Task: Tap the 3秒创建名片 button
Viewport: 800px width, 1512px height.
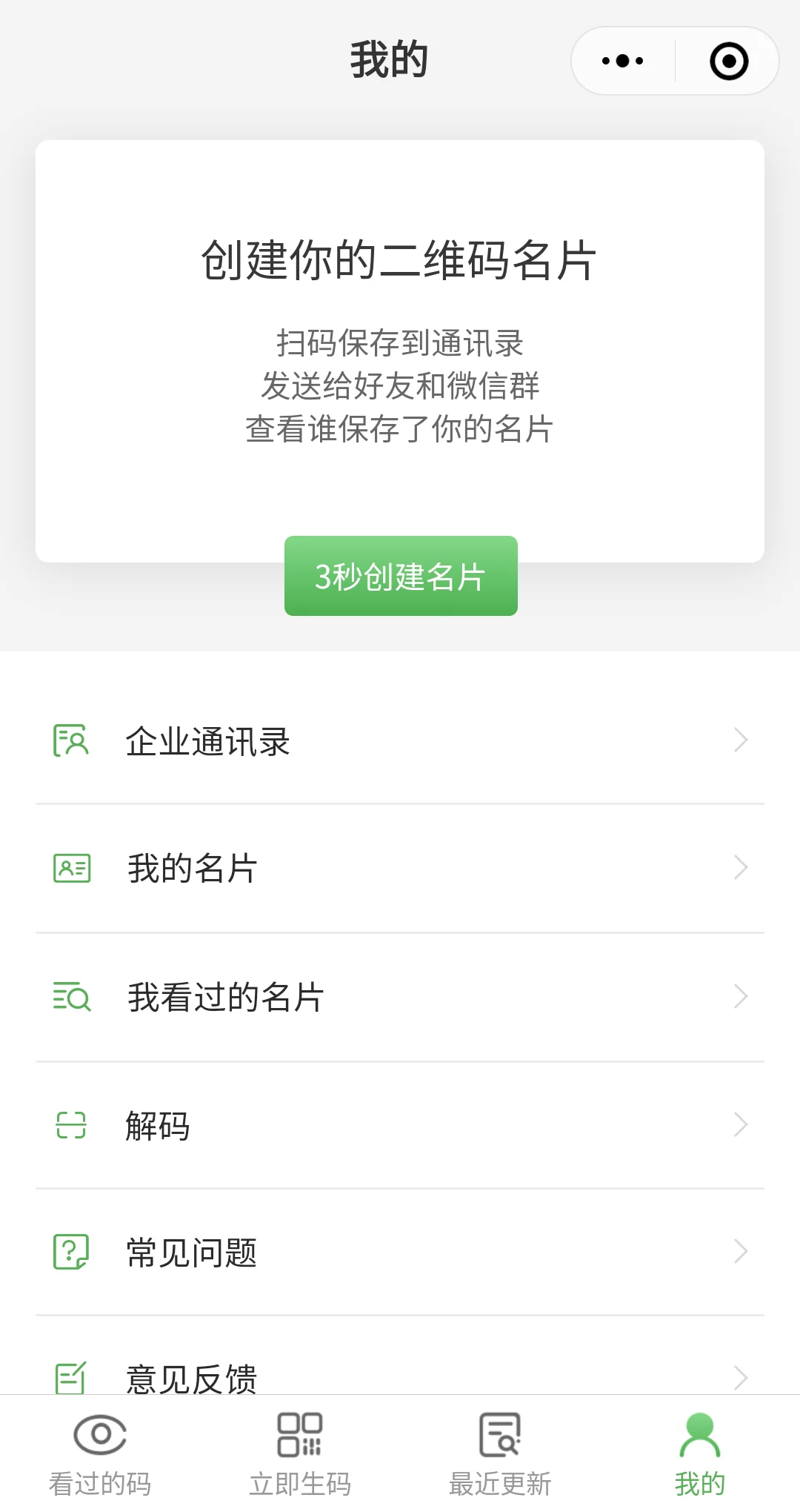Action: [401, 576]
